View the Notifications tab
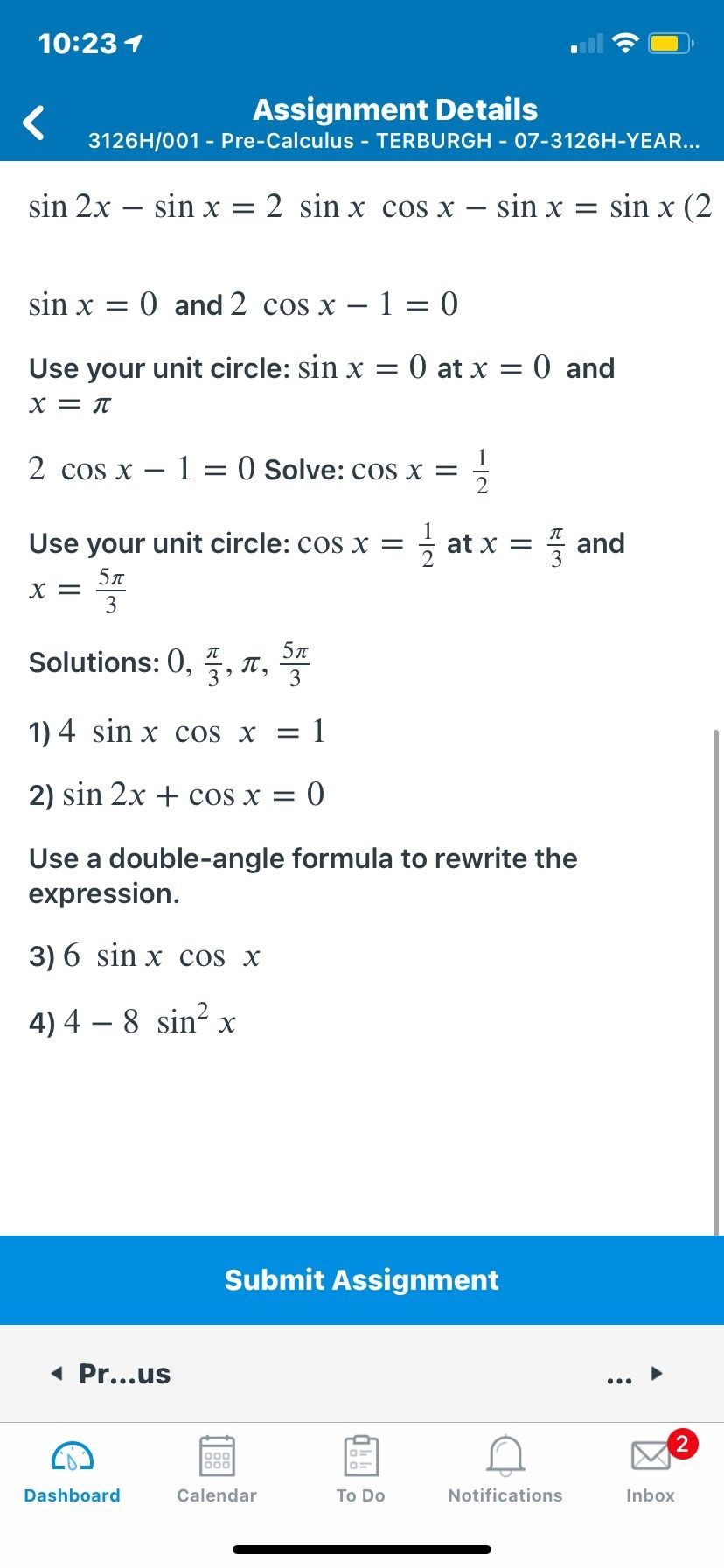The image size is (724, 1568). tap(505, 1470)
